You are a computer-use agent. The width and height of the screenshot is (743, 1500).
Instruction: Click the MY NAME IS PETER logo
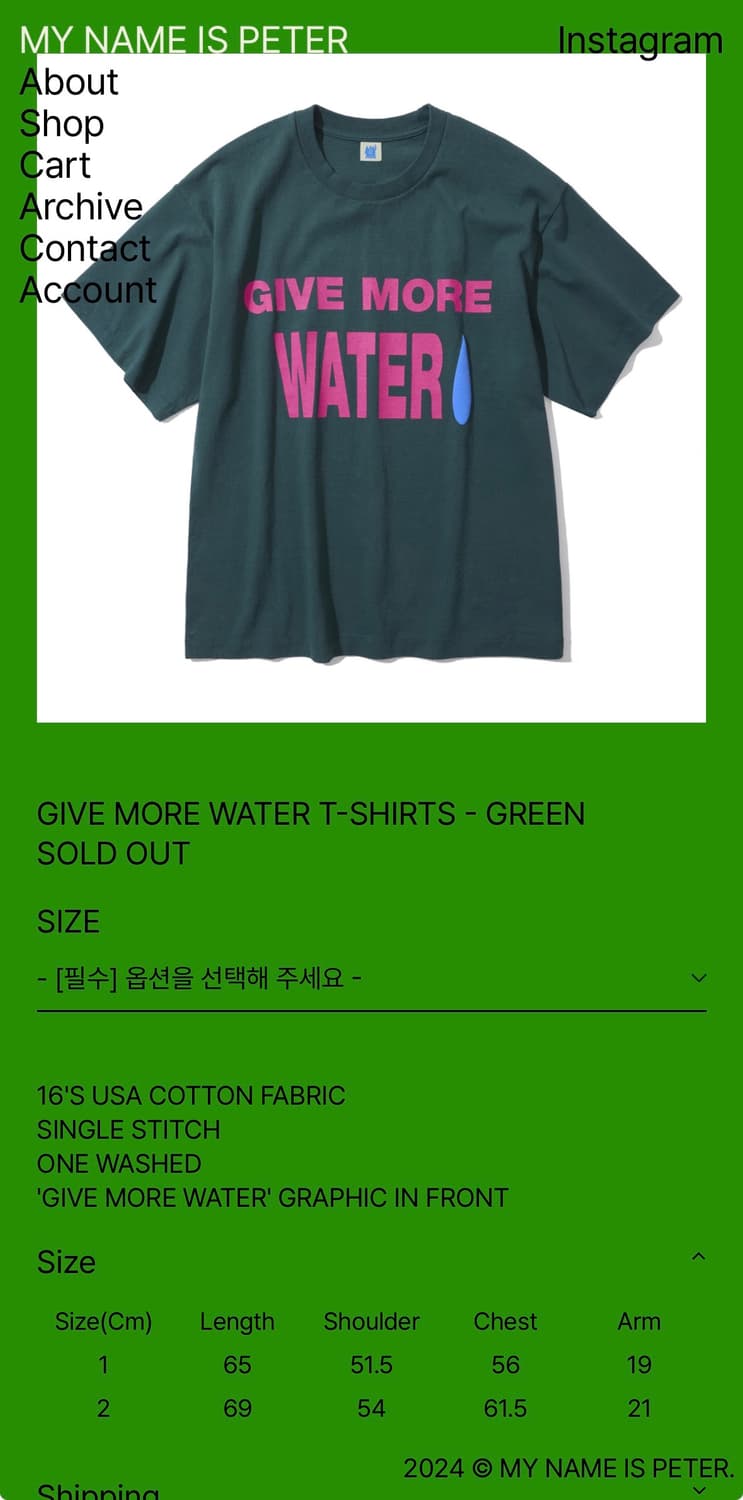coord(185,40)
